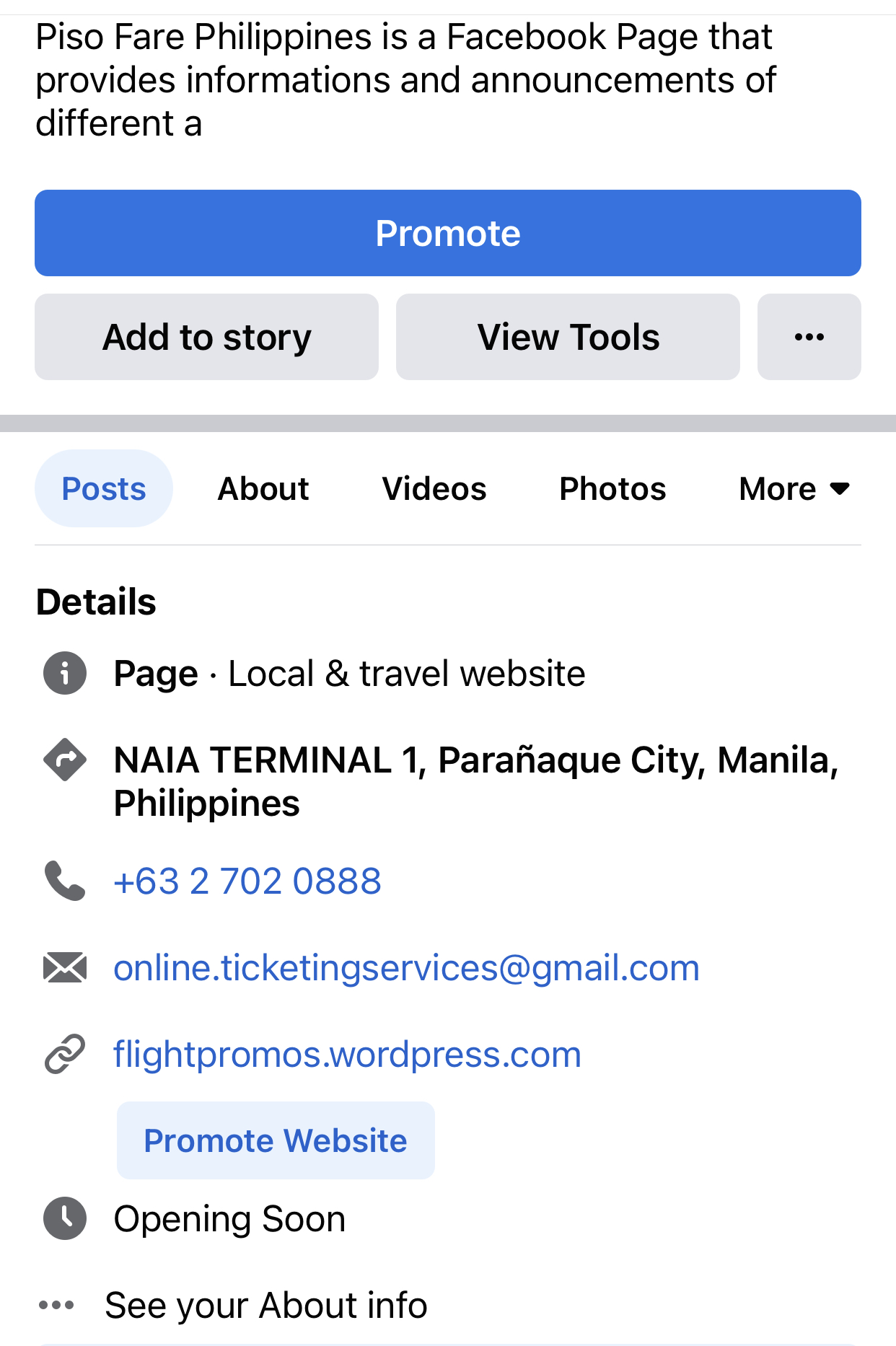
Task: Expand the More dropdown
Action: point(794,489)
